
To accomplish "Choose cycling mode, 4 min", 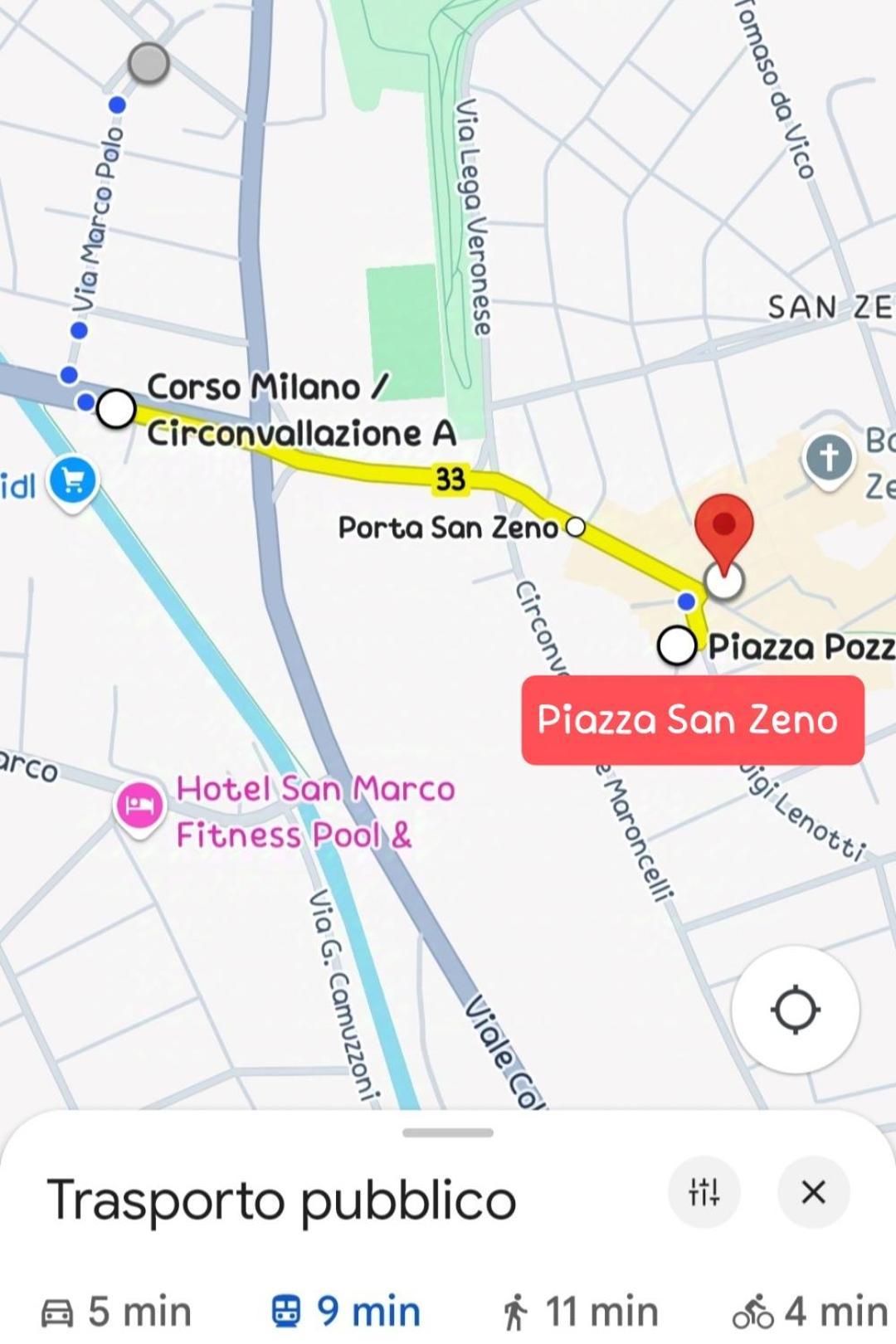I will [x=809, y=1312].
